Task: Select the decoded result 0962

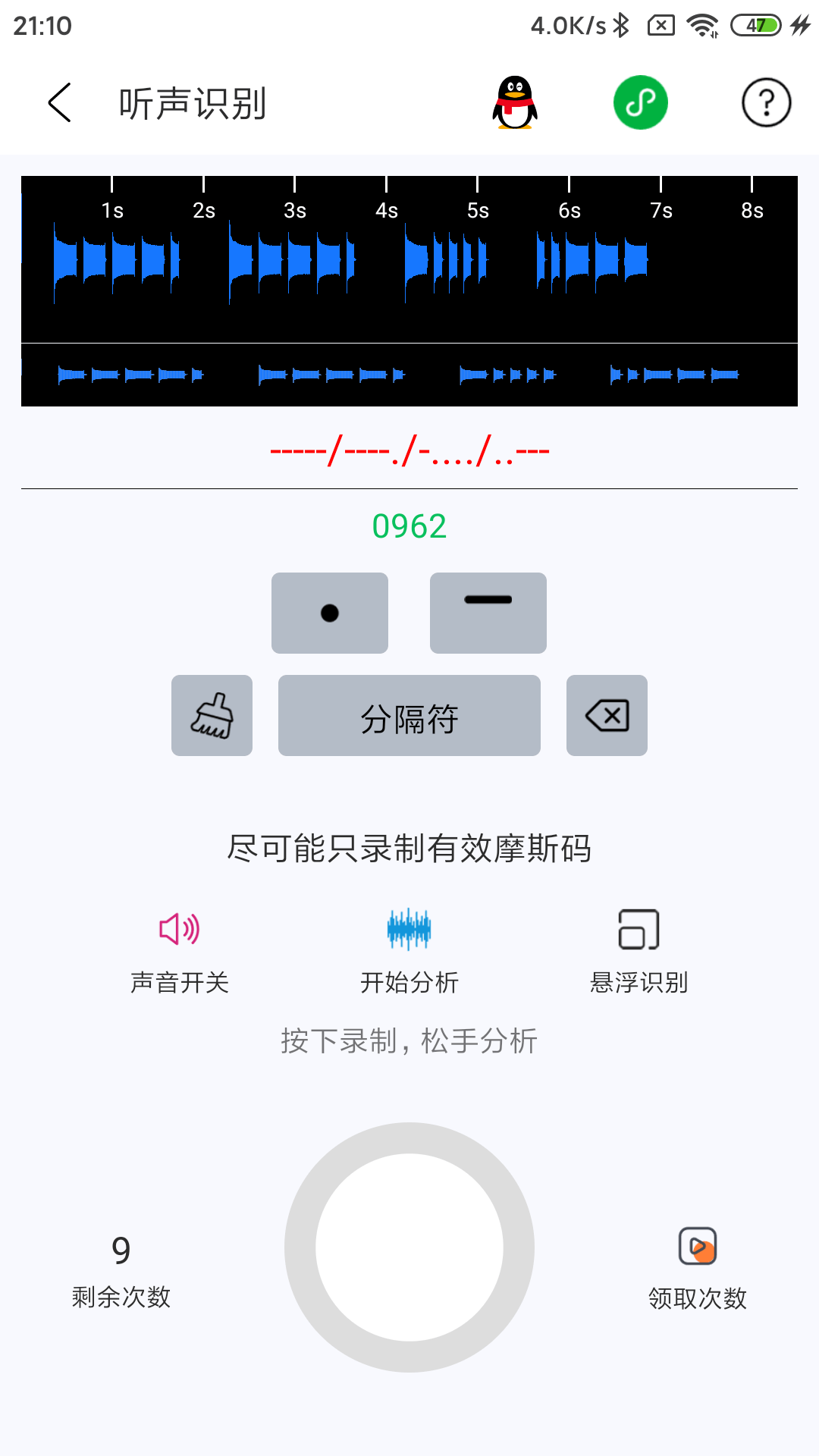Action: pyautogui.click(x=409, y=526)
